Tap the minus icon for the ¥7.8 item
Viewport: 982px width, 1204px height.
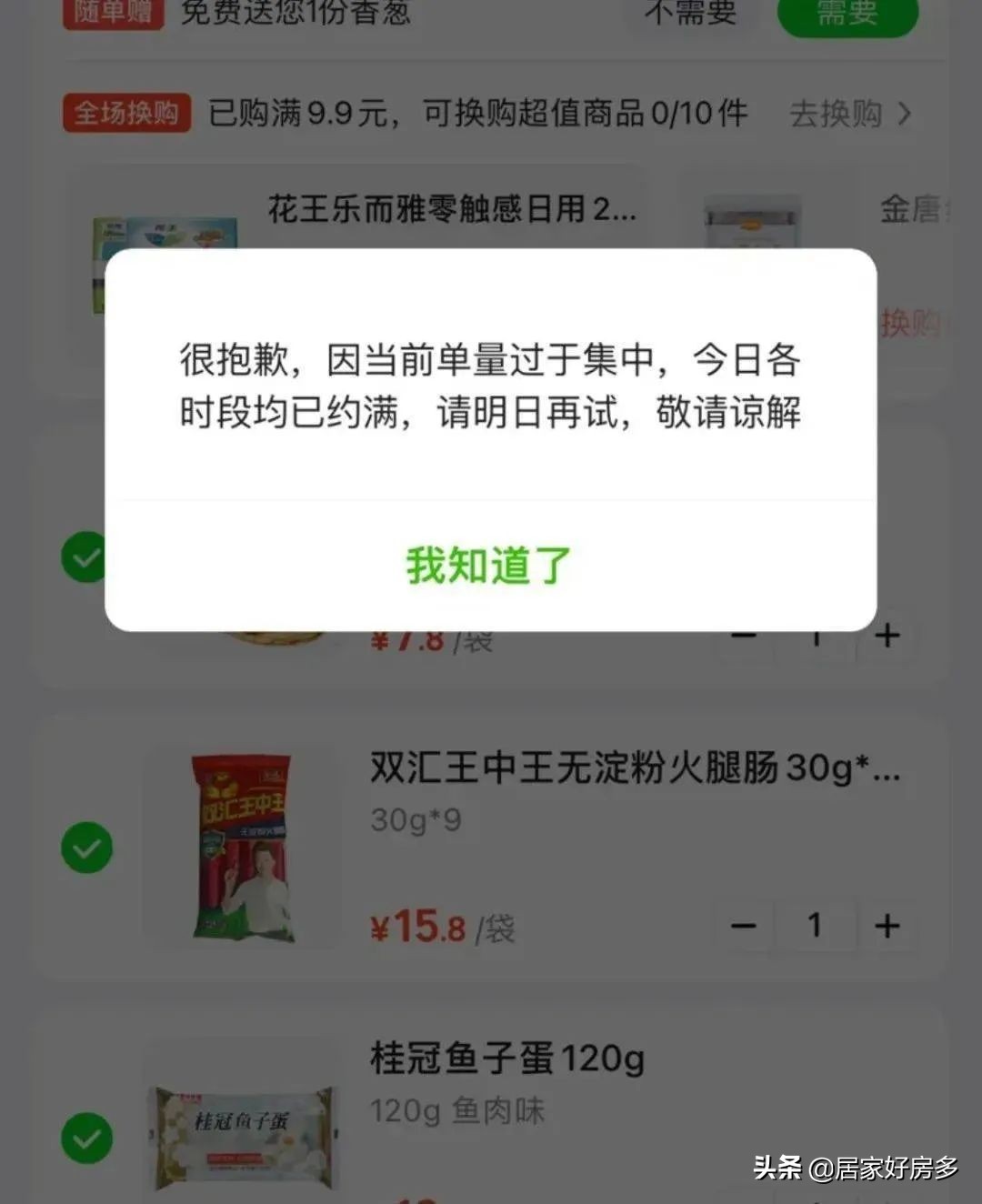746,637
